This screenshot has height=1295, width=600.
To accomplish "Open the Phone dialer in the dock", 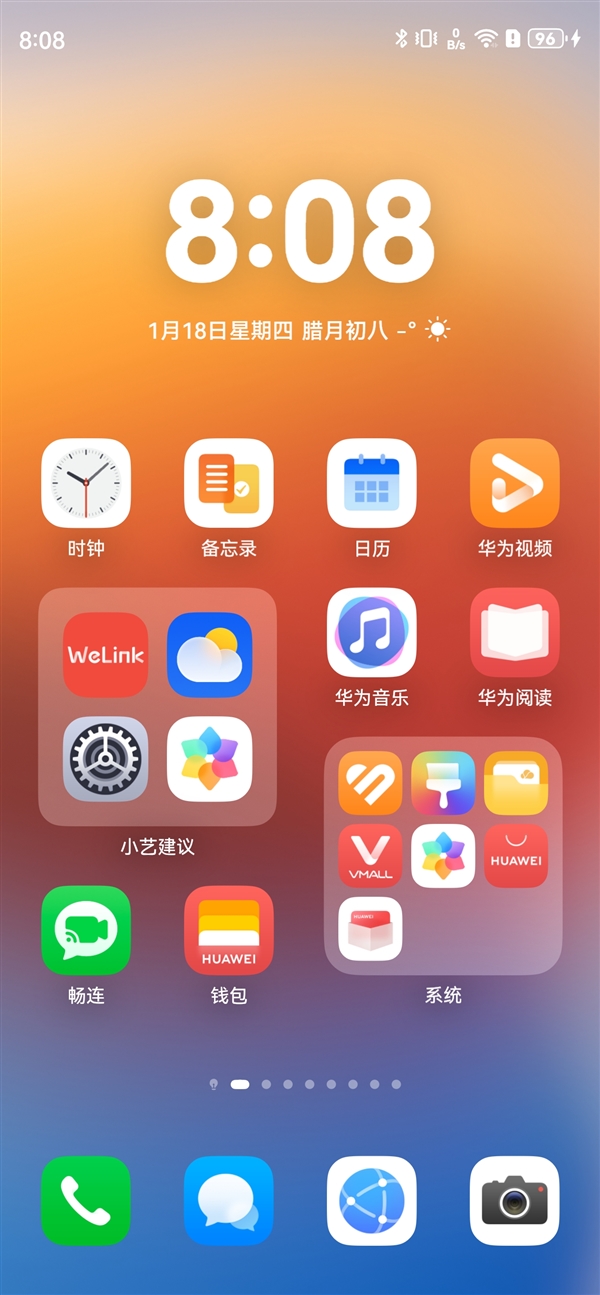I will [x=86, y=1200].
